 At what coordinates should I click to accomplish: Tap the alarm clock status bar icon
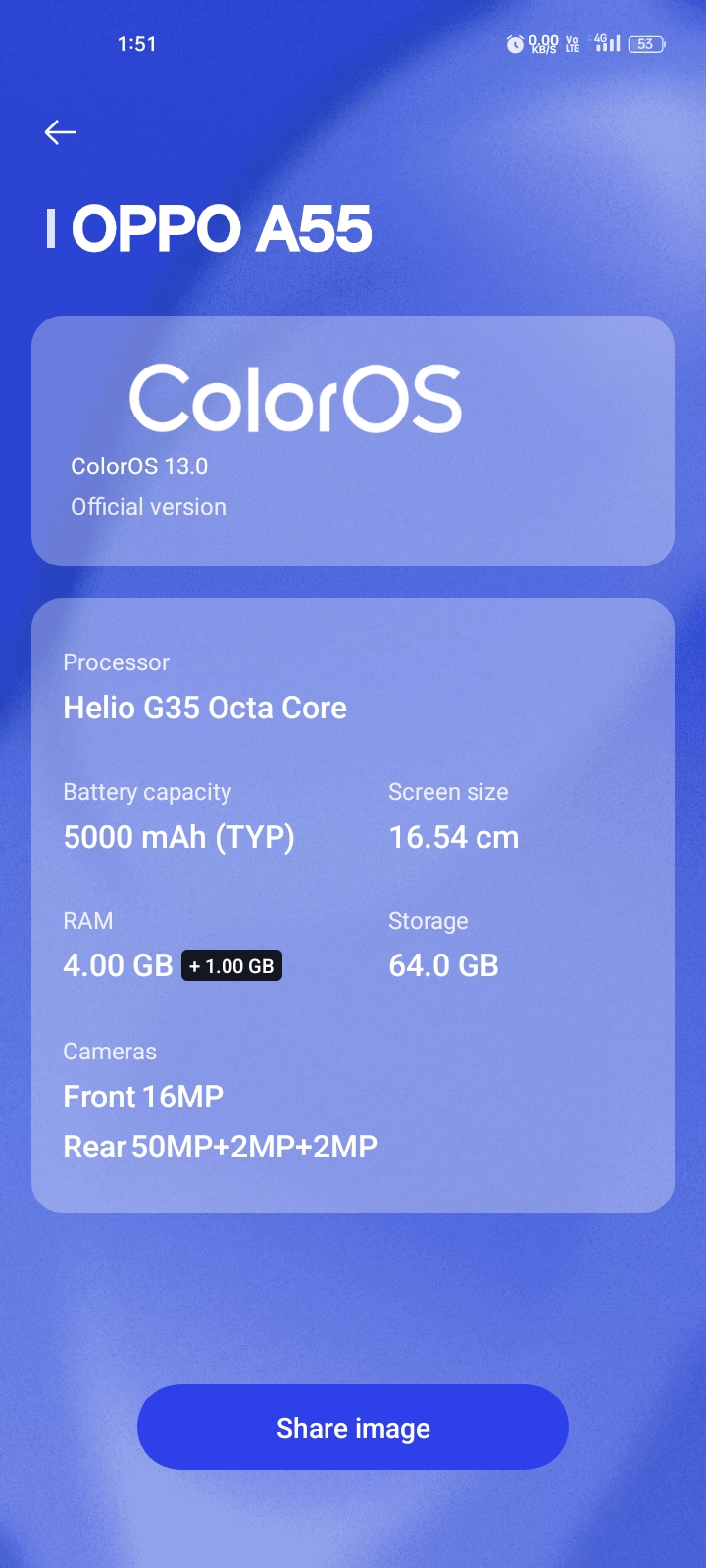514,43
